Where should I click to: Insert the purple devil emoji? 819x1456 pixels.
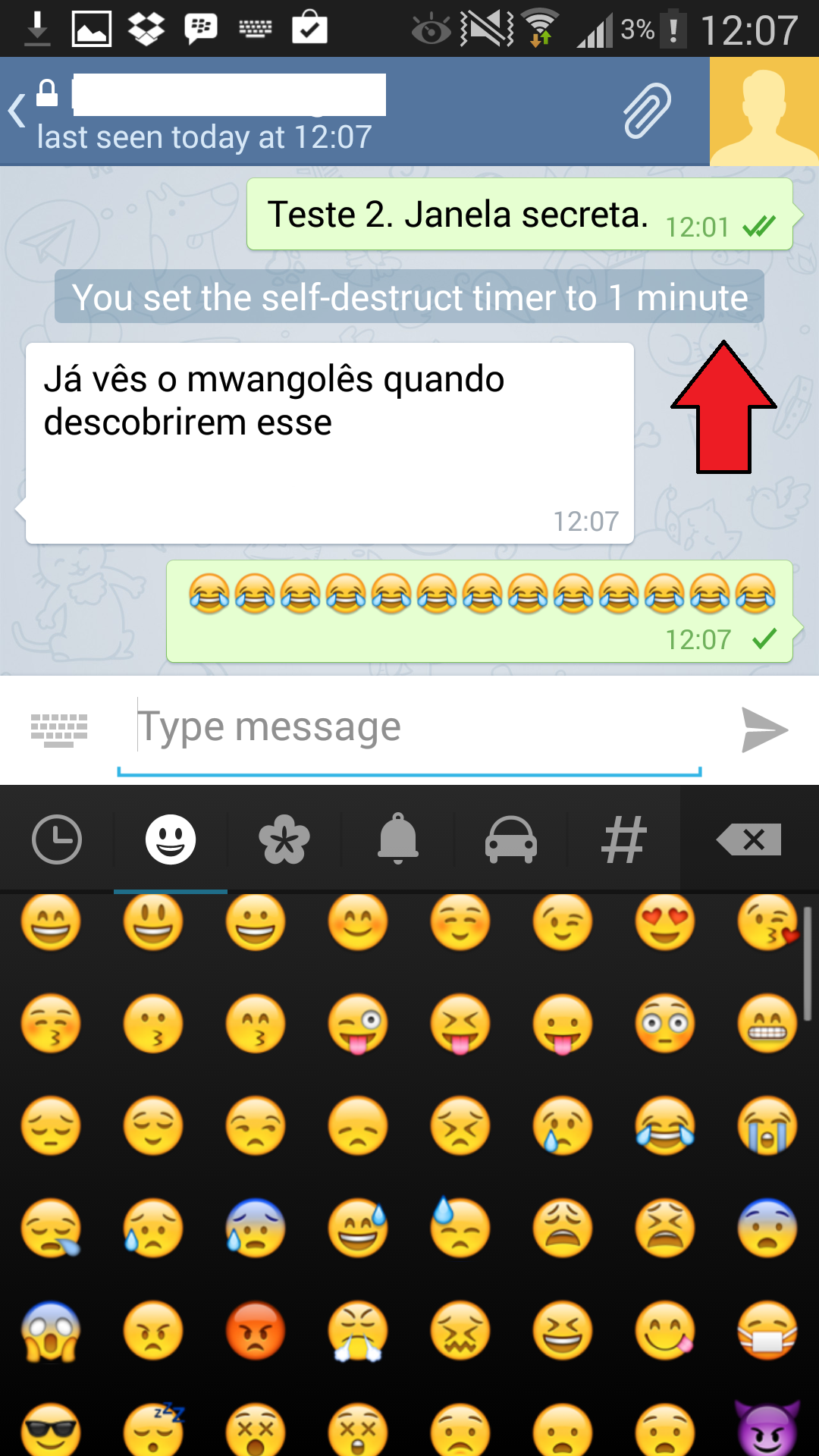pos(767,1428)
